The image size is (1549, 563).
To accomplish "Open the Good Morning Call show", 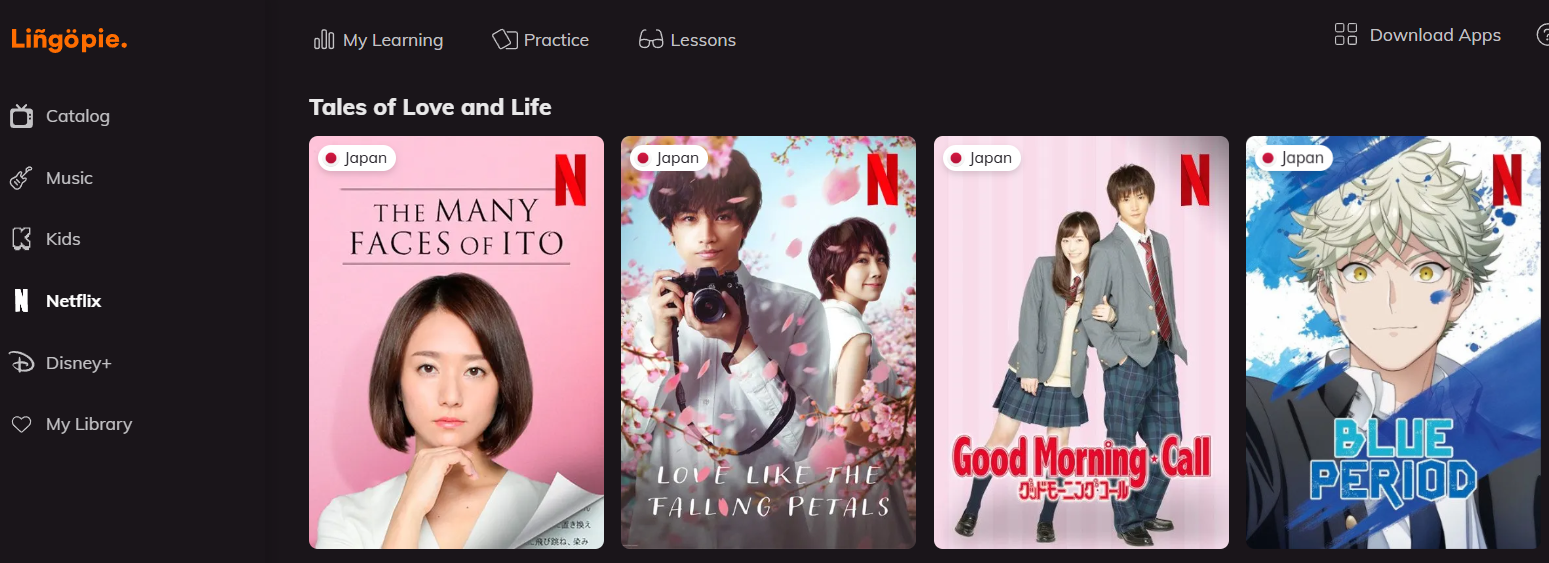I will tap(1081, 342).
